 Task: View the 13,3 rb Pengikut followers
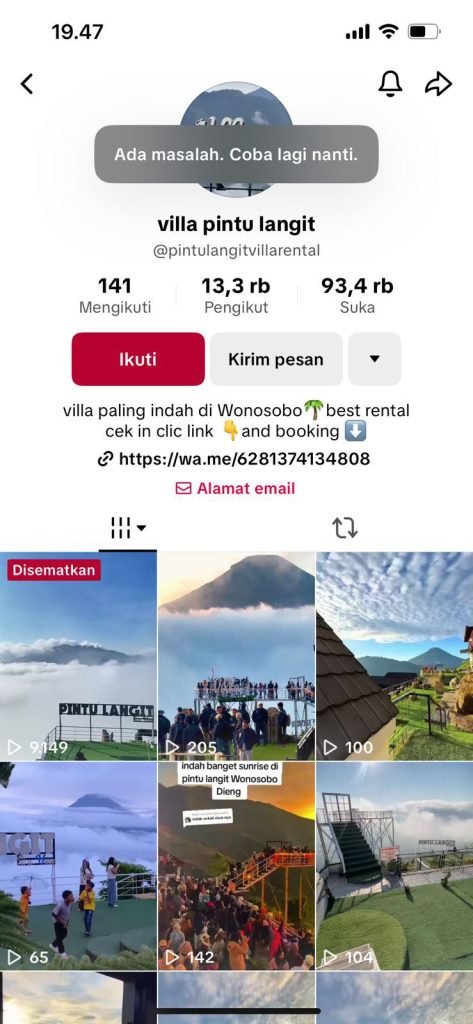[236, 295]
